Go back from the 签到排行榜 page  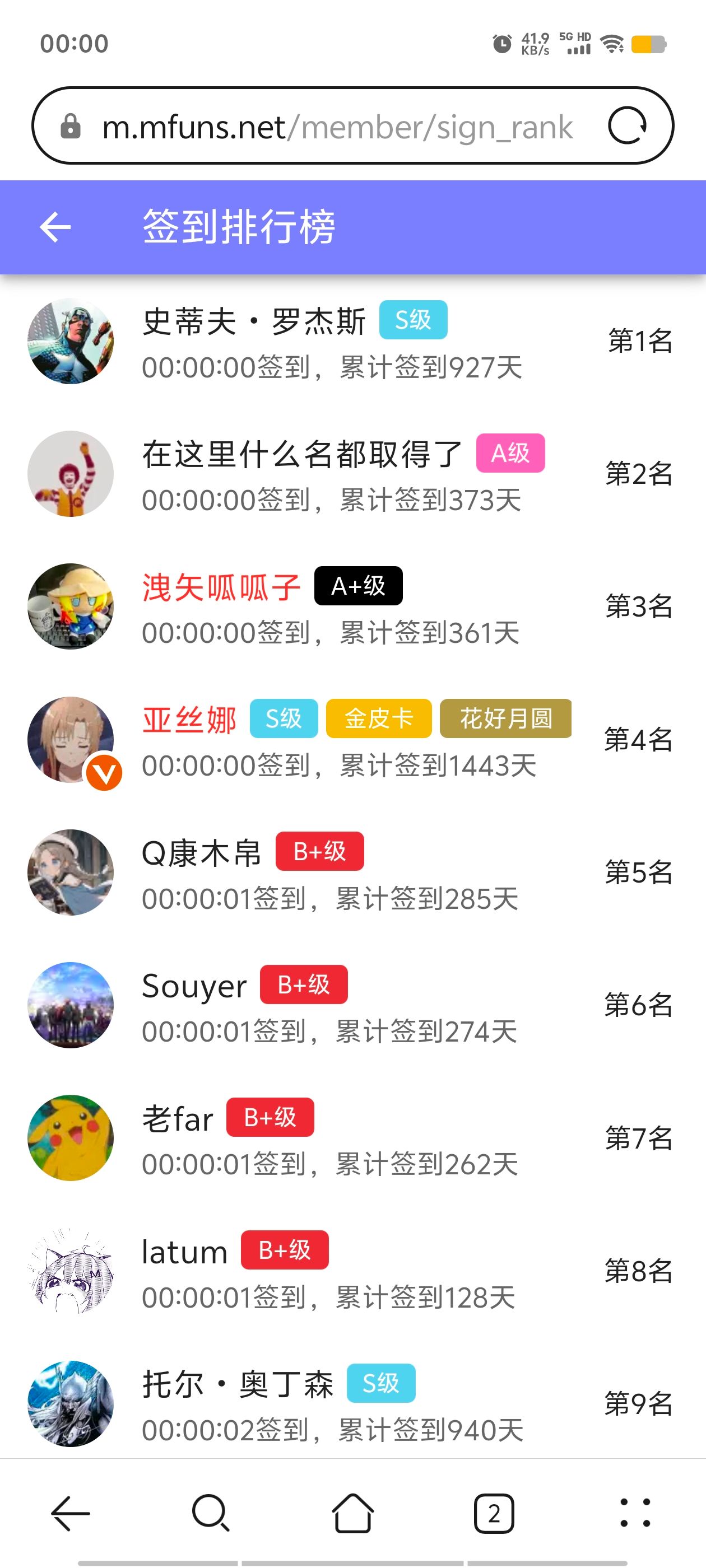coord(55,227)
